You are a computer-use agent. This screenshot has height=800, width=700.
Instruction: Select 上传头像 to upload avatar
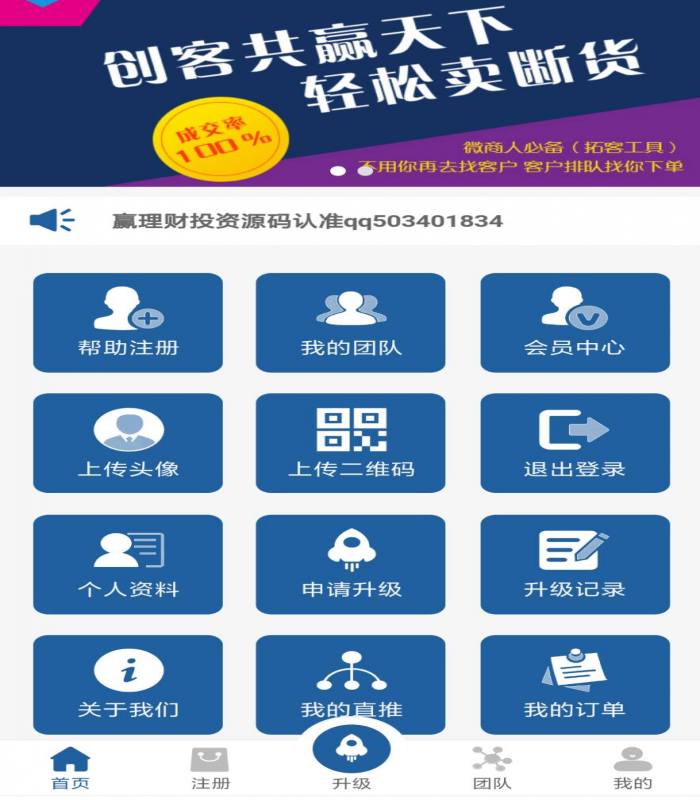tap(128, 443)
